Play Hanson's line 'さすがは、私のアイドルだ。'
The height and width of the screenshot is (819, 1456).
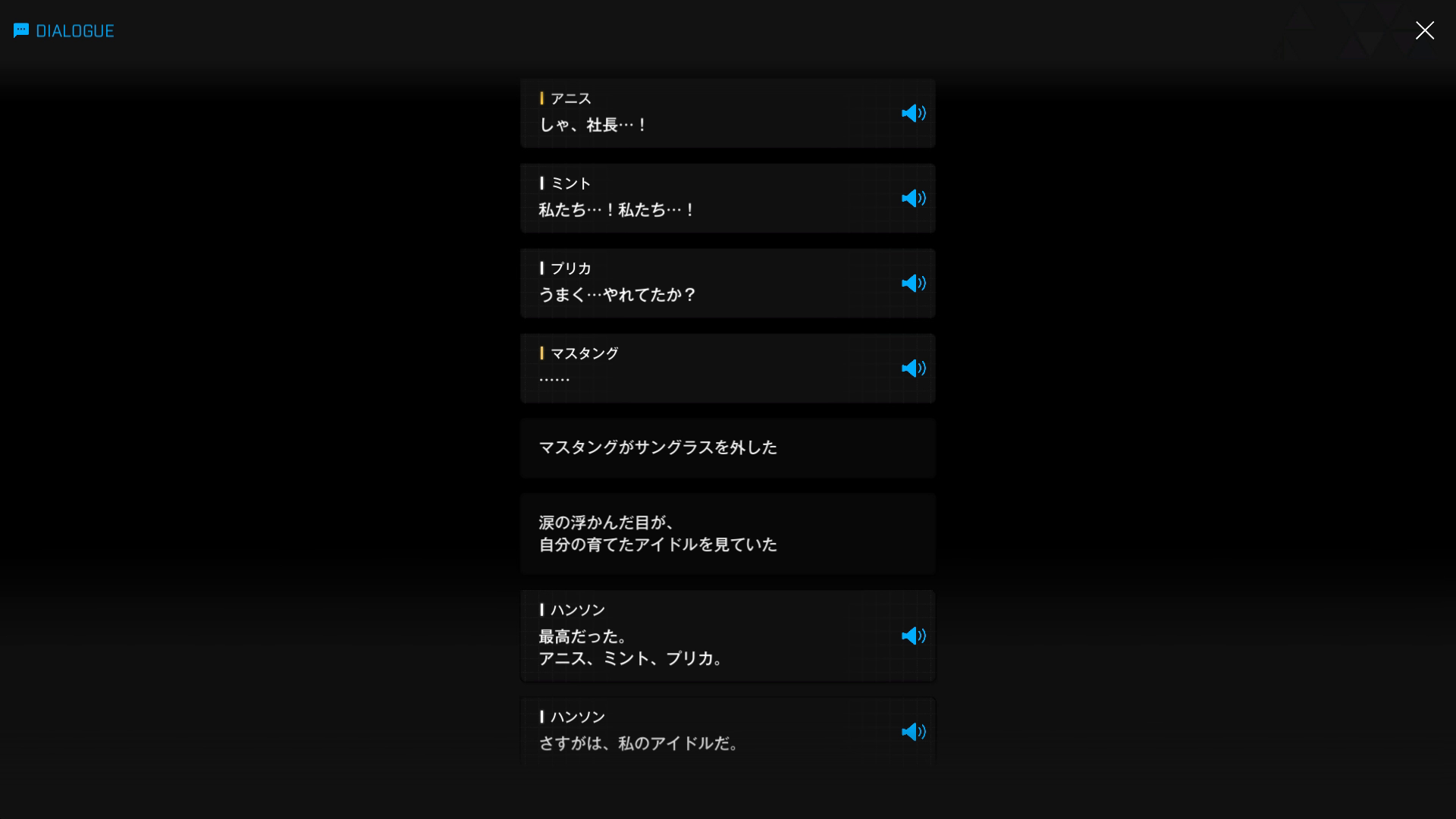coord(913,732)
